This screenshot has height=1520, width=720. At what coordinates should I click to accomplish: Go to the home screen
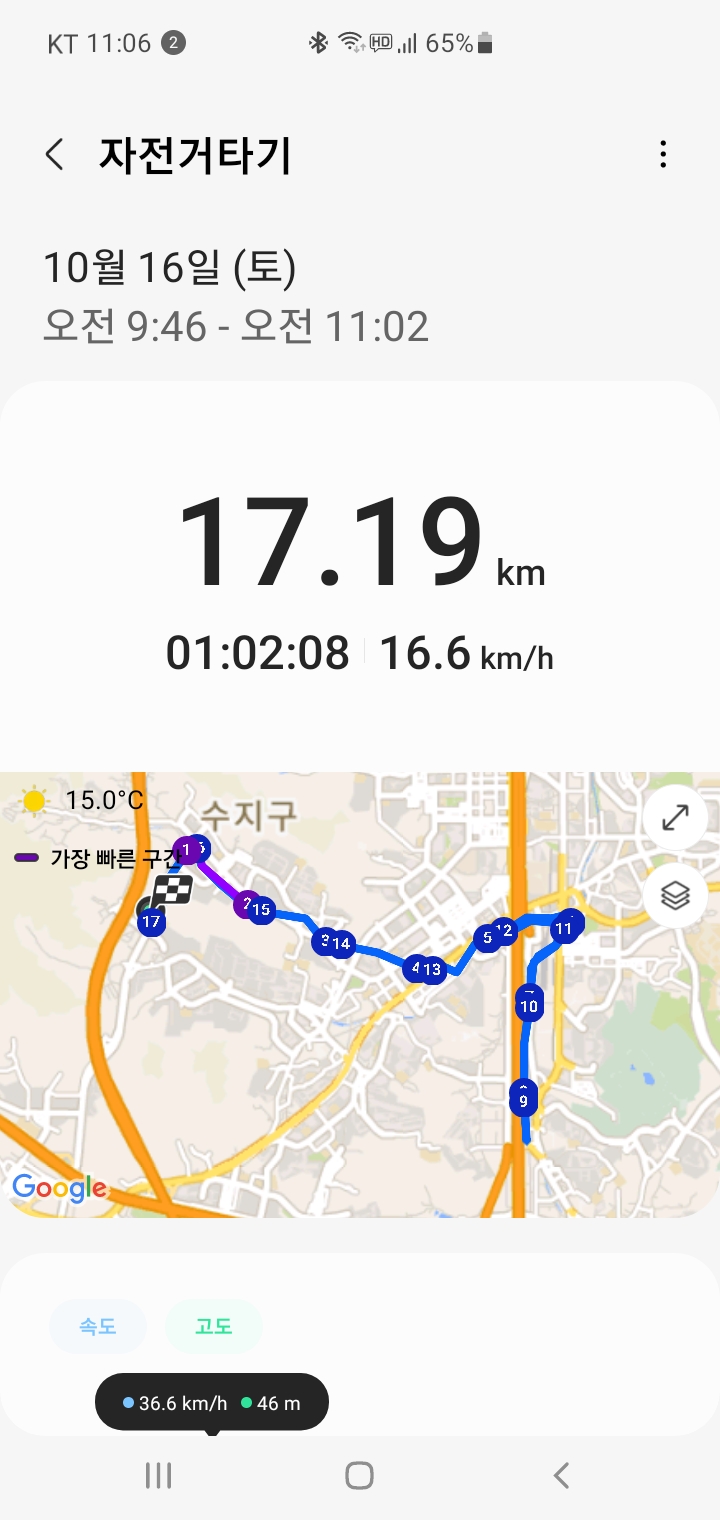pos(359,1475)
